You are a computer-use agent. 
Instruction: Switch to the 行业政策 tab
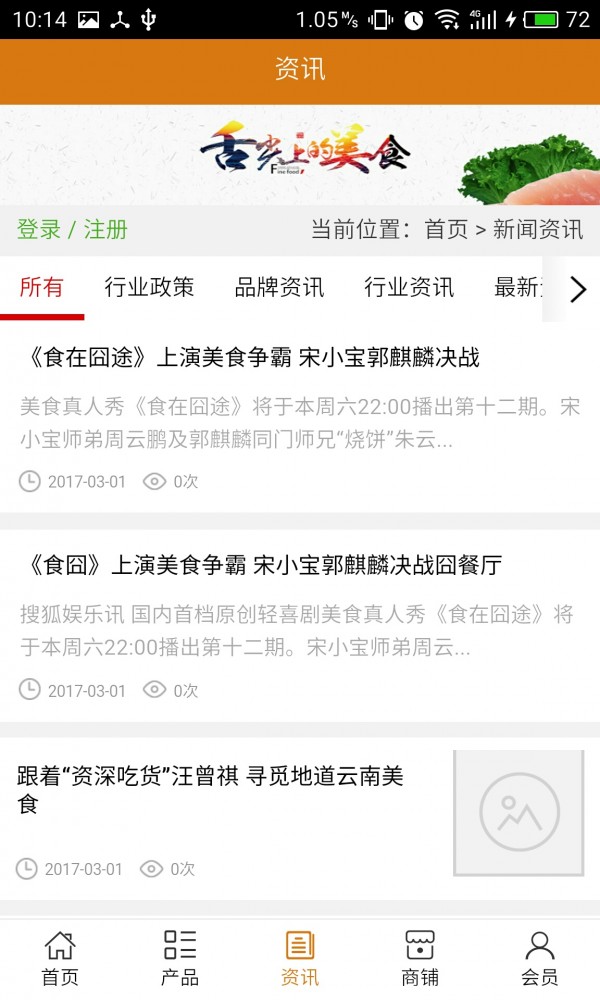click(149, 288)
